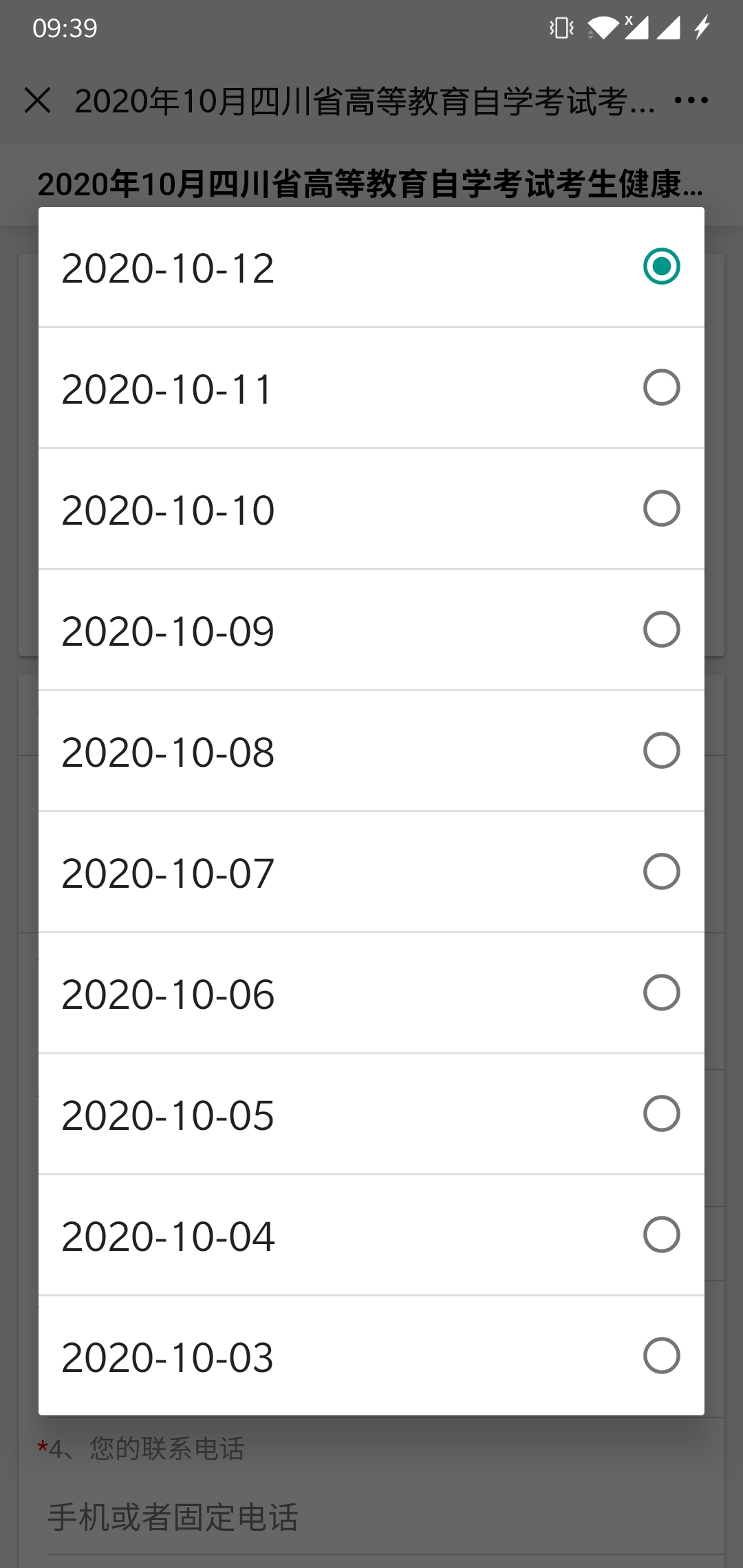Viewport: 743px width, 1568px height.
Task: Select the 2020-10-03 option
Action: [371, 1355]
